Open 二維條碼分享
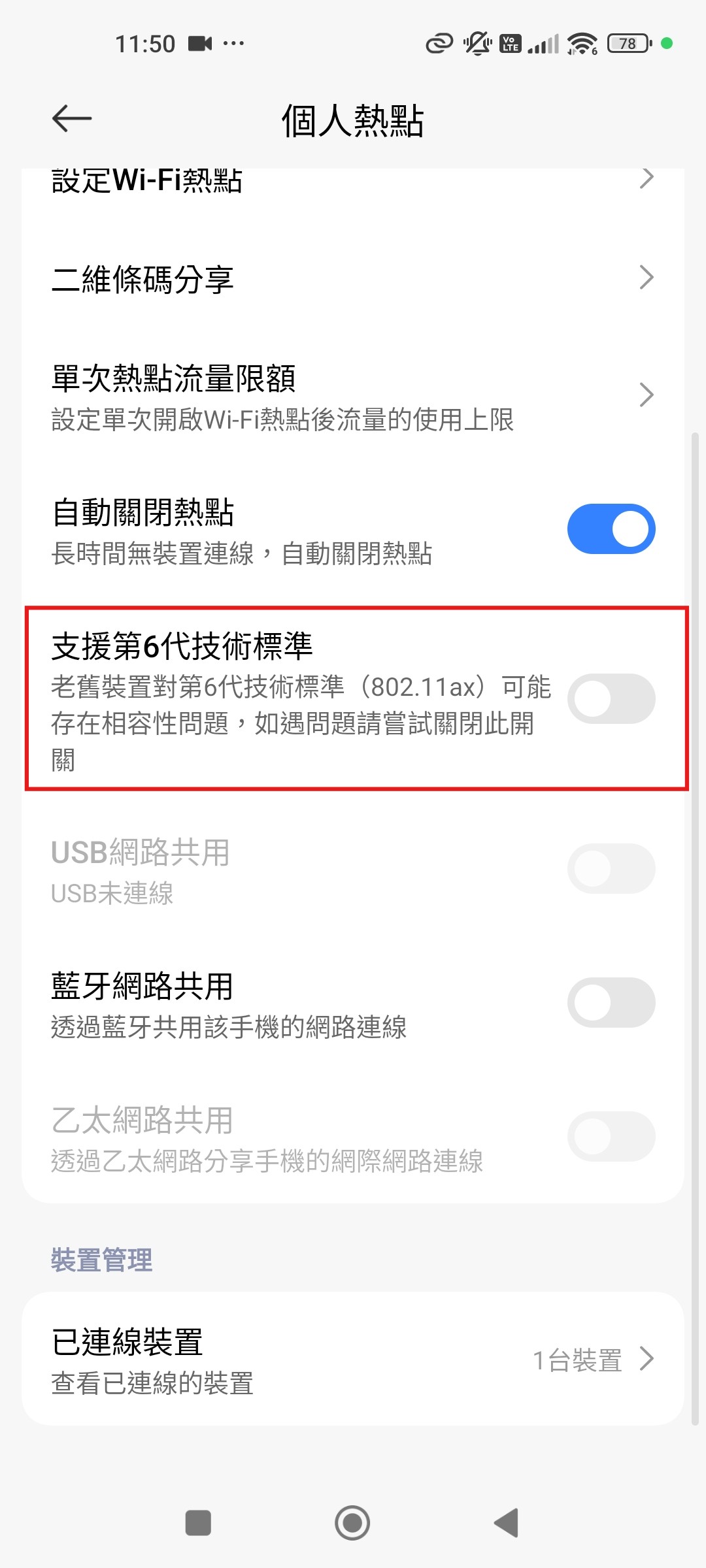This screenshot has height=1568, width=706. pos(353,278)
